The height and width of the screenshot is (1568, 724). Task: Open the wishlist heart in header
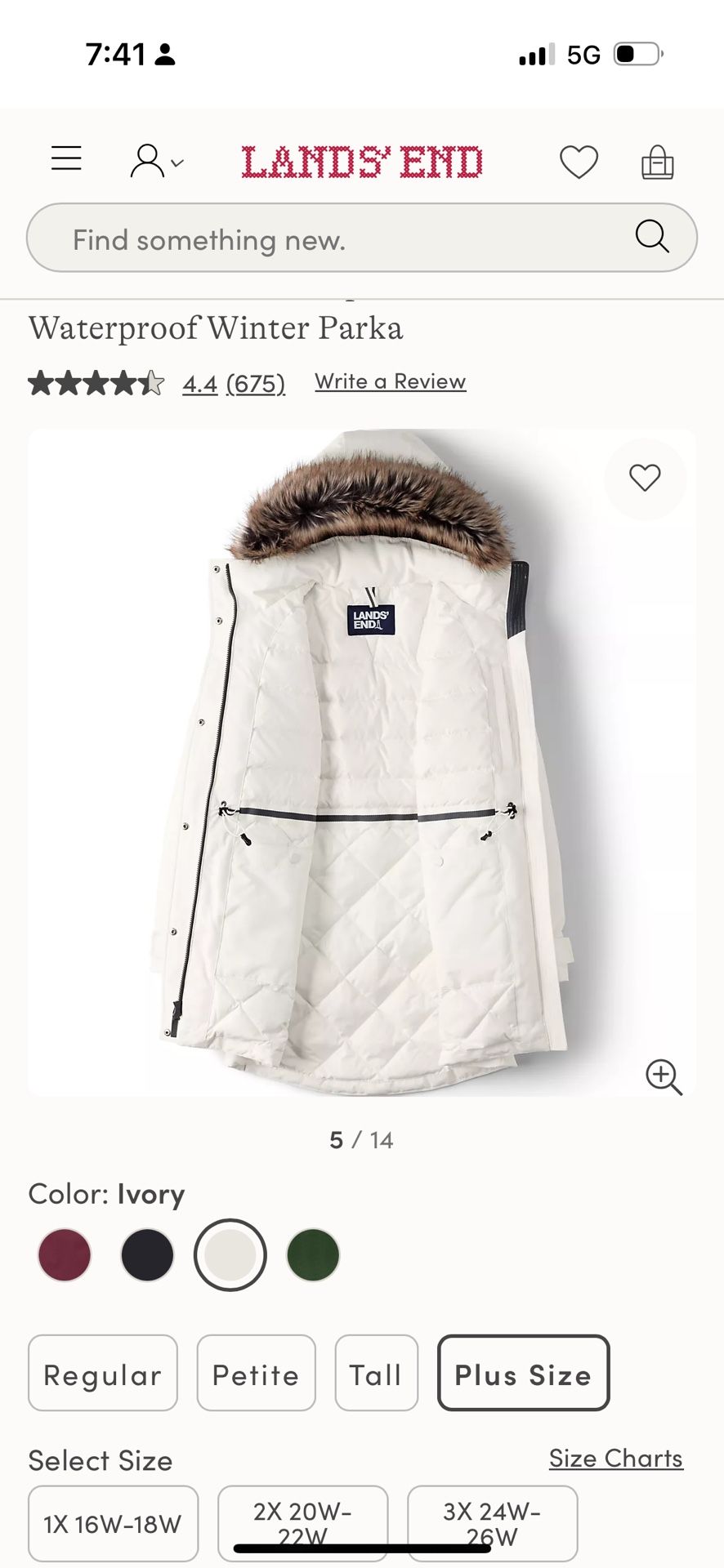coord(579,162)
